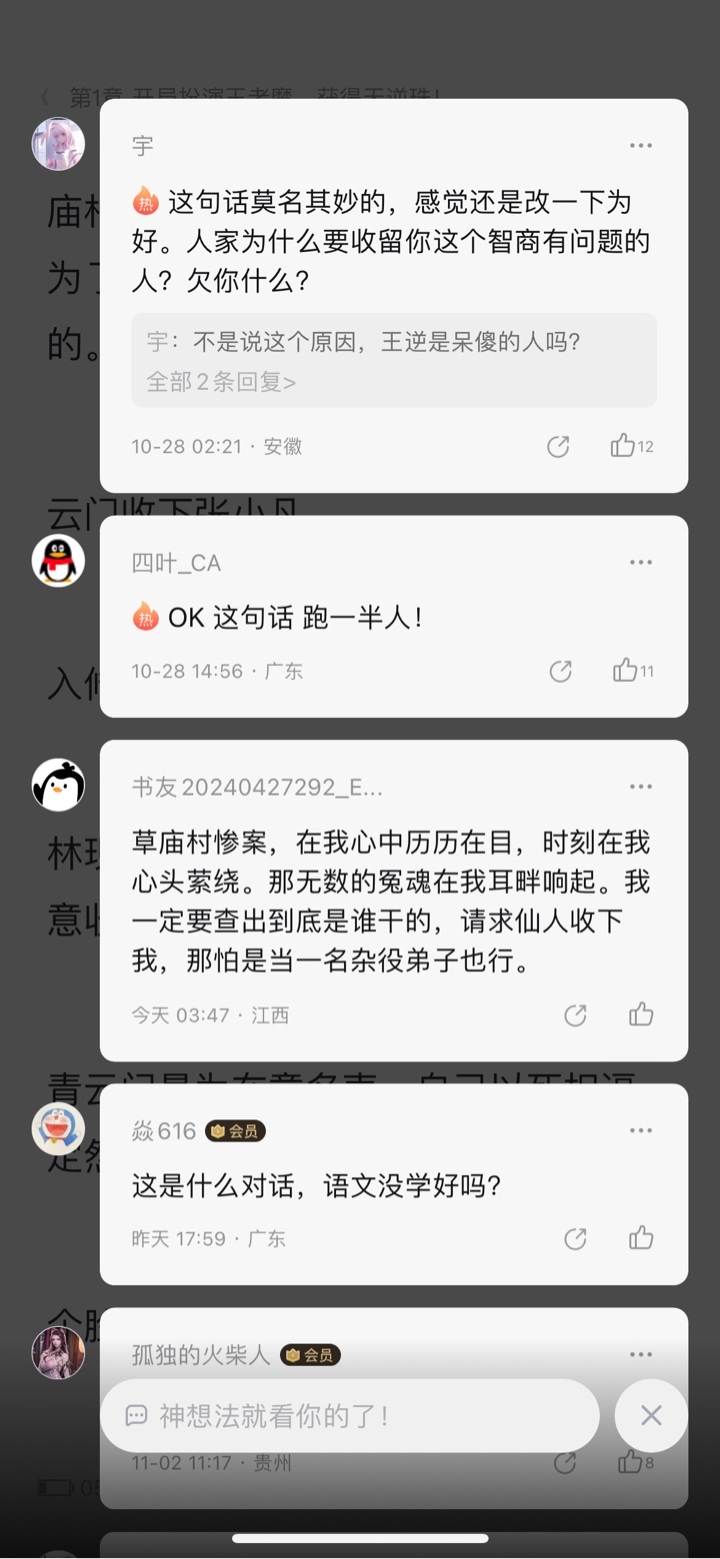Screen dimensions: 720x1559
Task: View 四叶_CA's penguin avatar profile
Action: point(58,561)
